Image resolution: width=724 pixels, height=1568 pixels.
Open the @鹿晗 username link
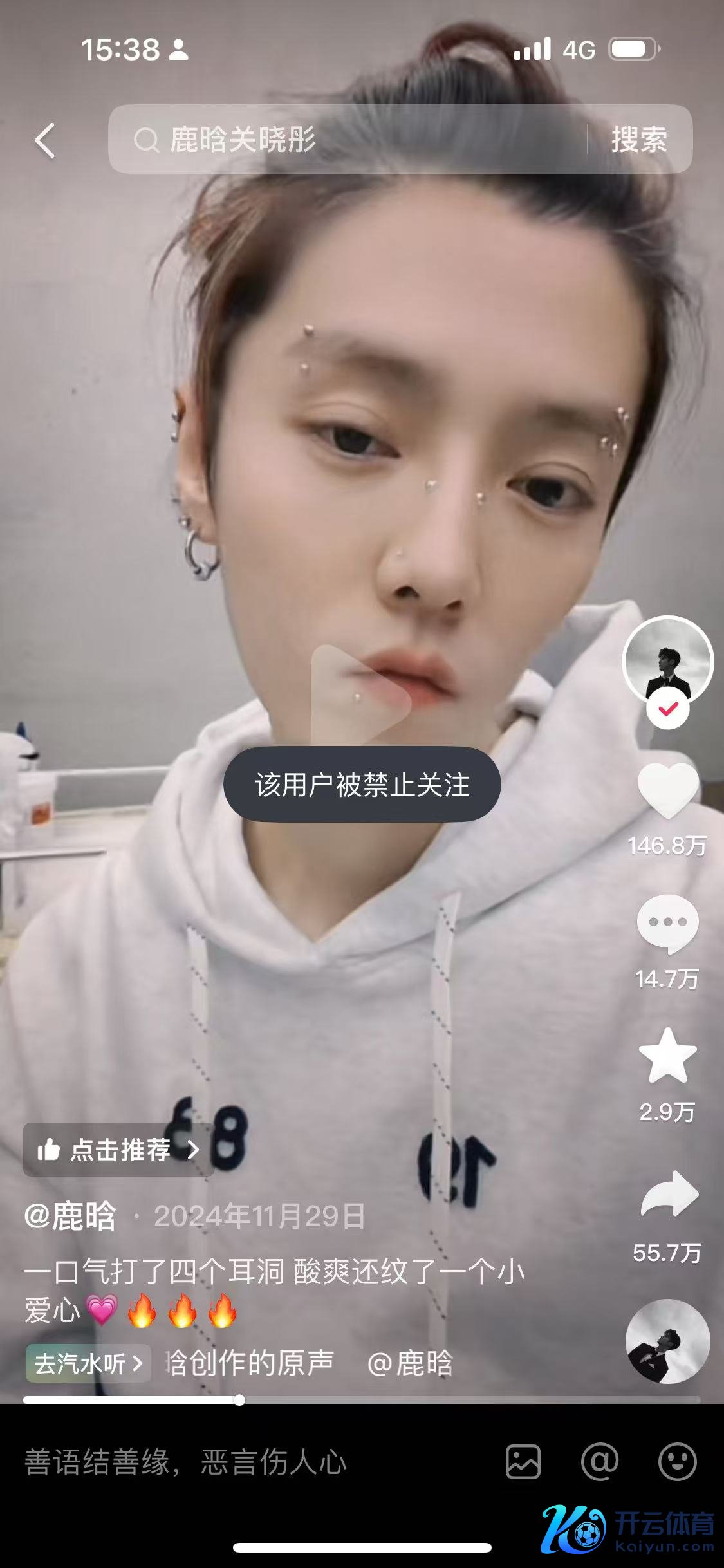click(70, 1216)
